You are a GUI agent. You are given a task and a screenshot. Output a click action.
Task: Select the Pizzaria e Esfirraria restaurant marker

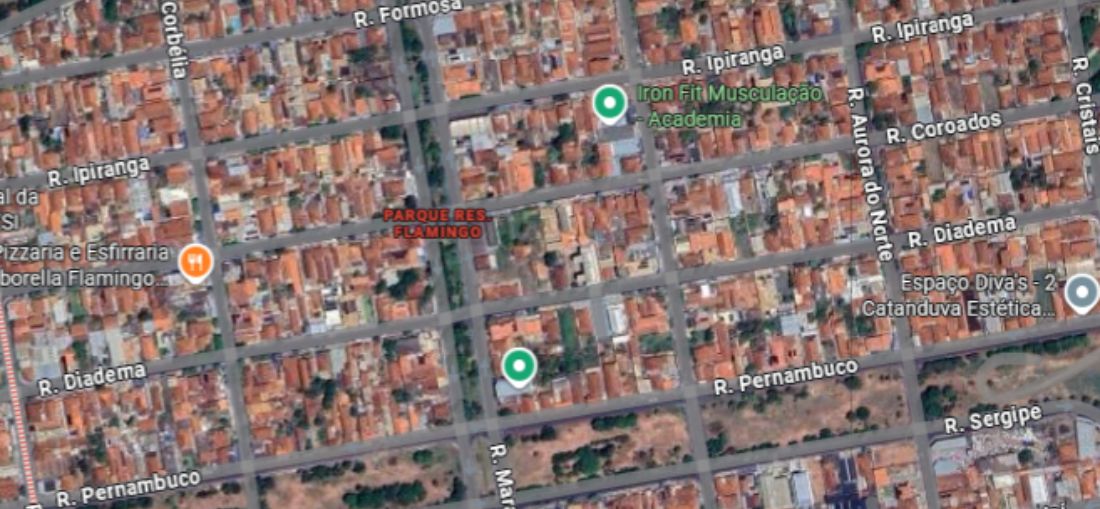coord(196,262)
